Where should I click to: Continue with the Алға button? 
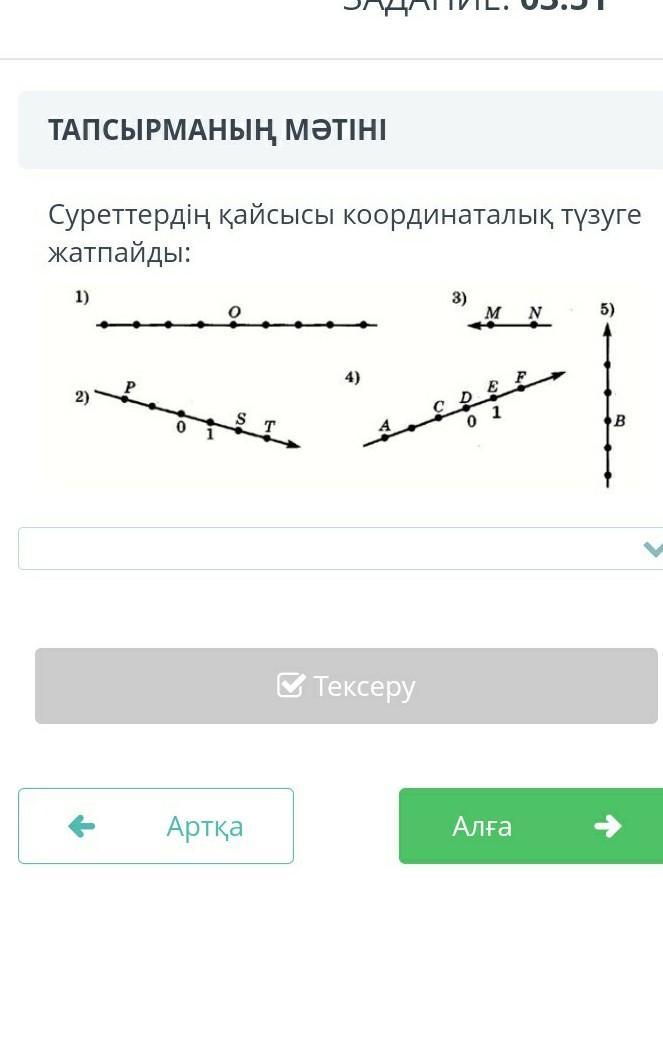(530, 826)
